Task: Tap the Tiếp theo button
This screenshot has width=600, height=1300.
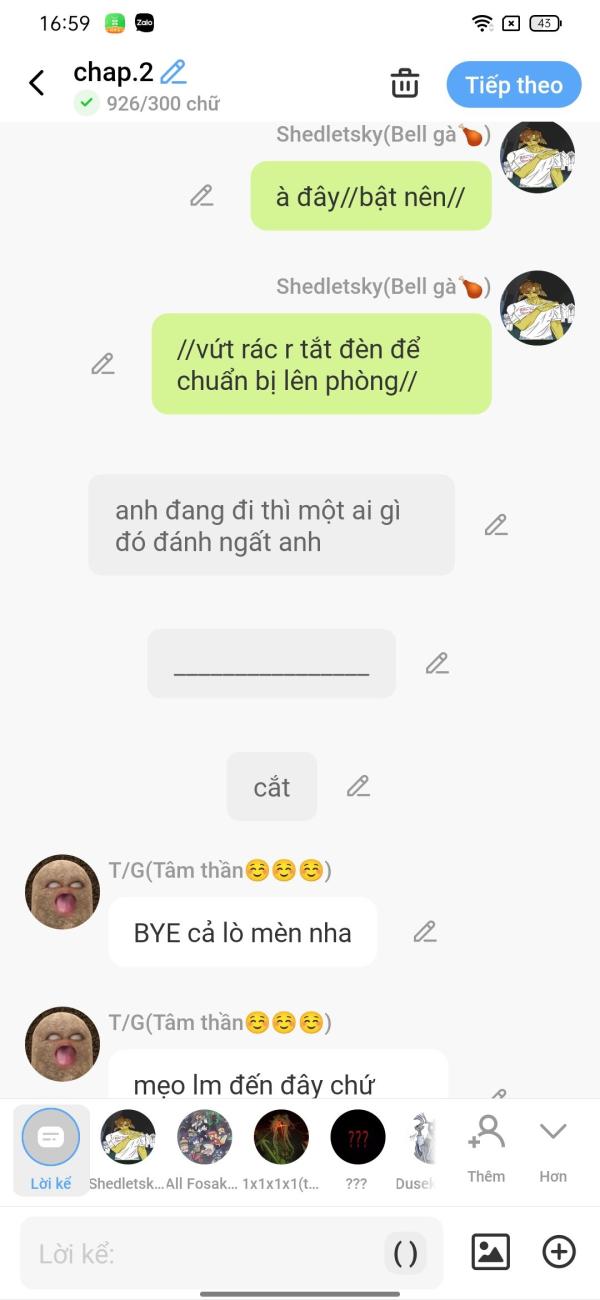Action: click(x=514, y=85)
